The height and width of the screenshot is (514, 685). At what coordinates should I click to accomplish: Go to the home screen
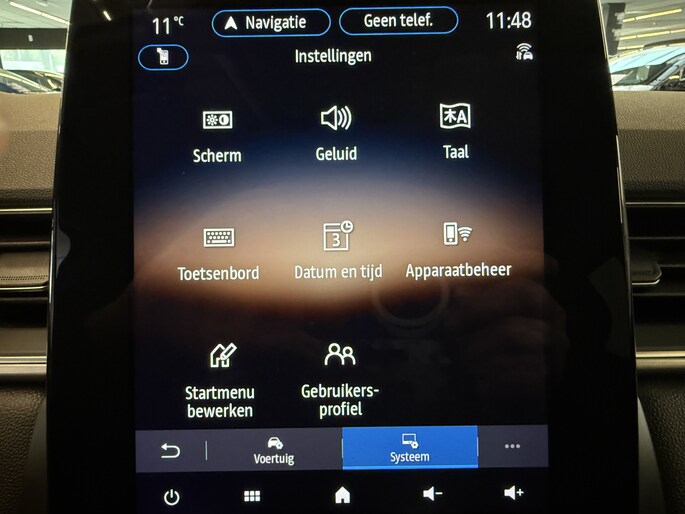[x=342, y=495]
